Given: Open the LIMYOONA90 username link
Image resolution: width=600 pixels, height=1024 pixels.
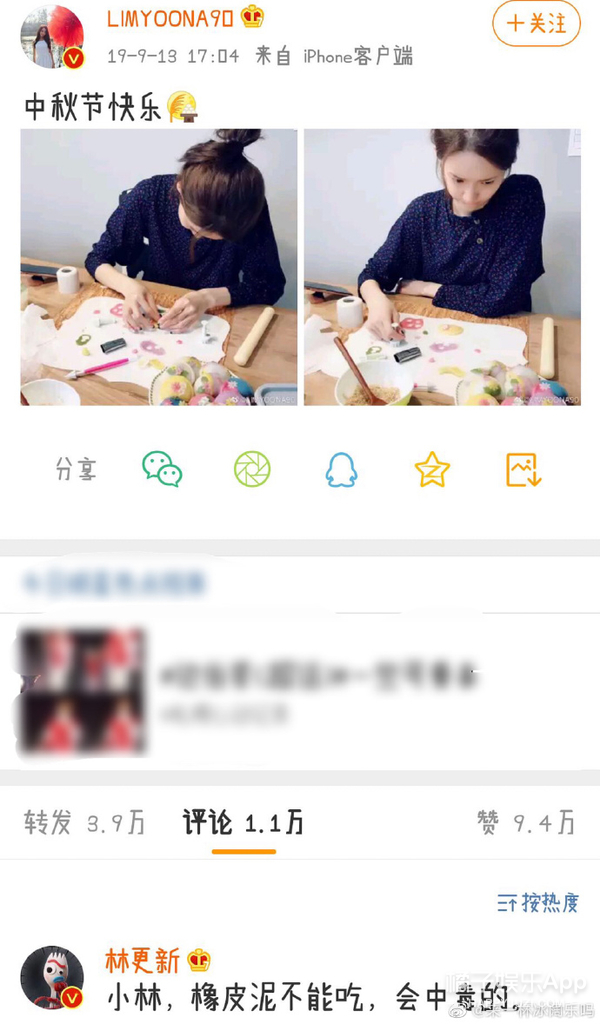Looking at the screenshot, I should tap(170, 18).
